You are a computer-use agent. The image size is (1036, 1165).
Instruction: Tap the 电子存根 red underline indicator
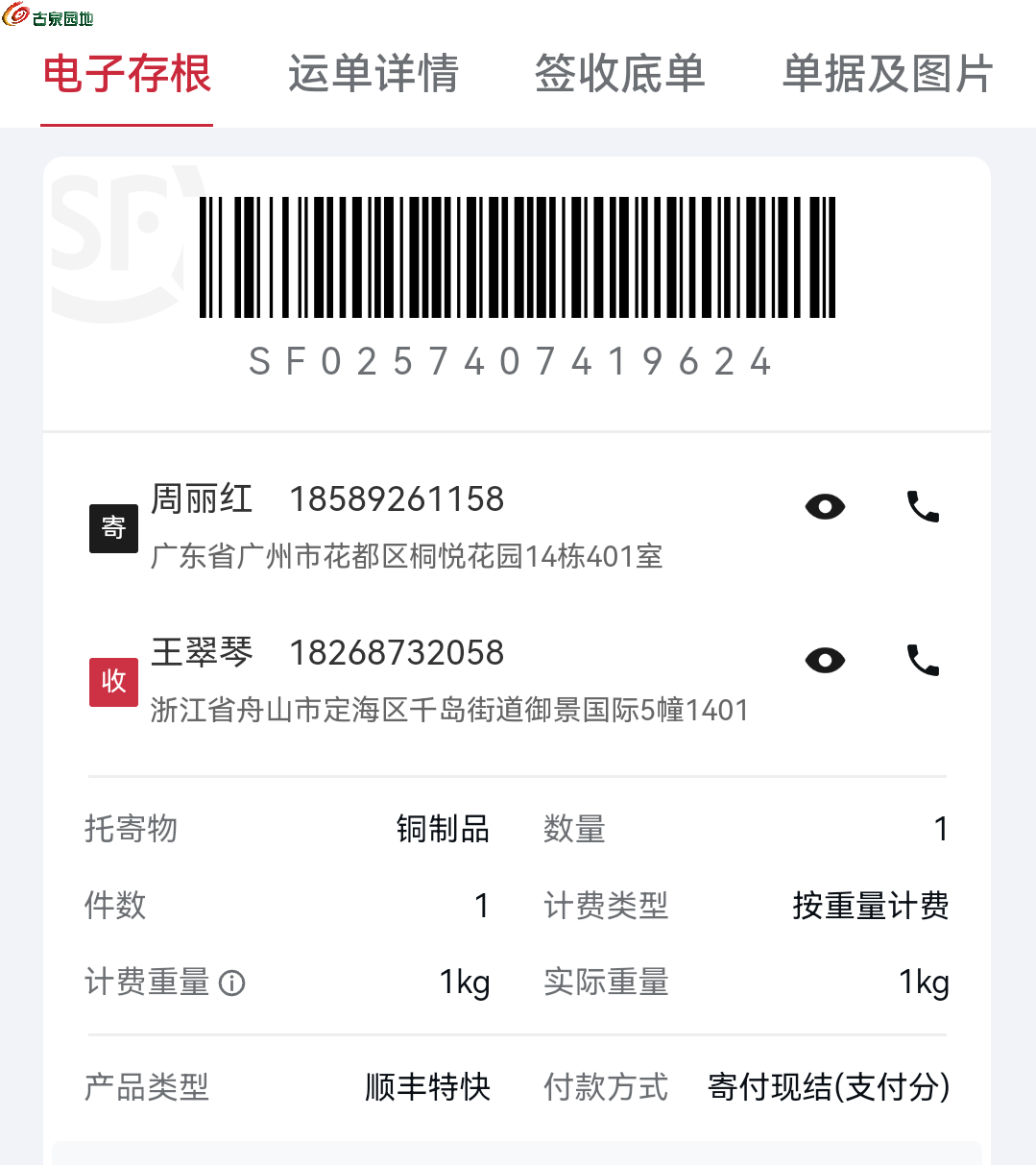point(126,123)
